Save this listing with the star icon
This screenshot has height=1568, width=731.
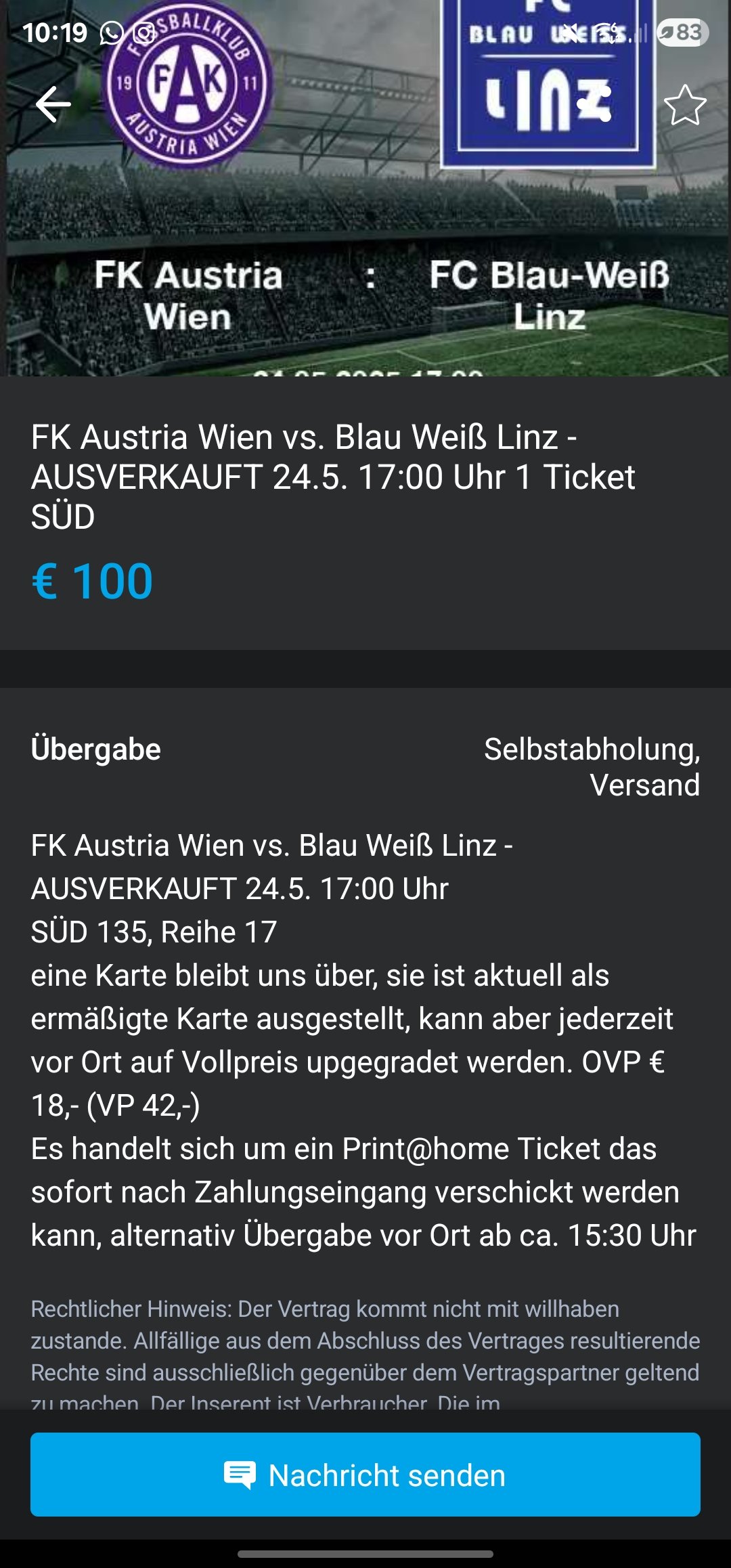685,105
